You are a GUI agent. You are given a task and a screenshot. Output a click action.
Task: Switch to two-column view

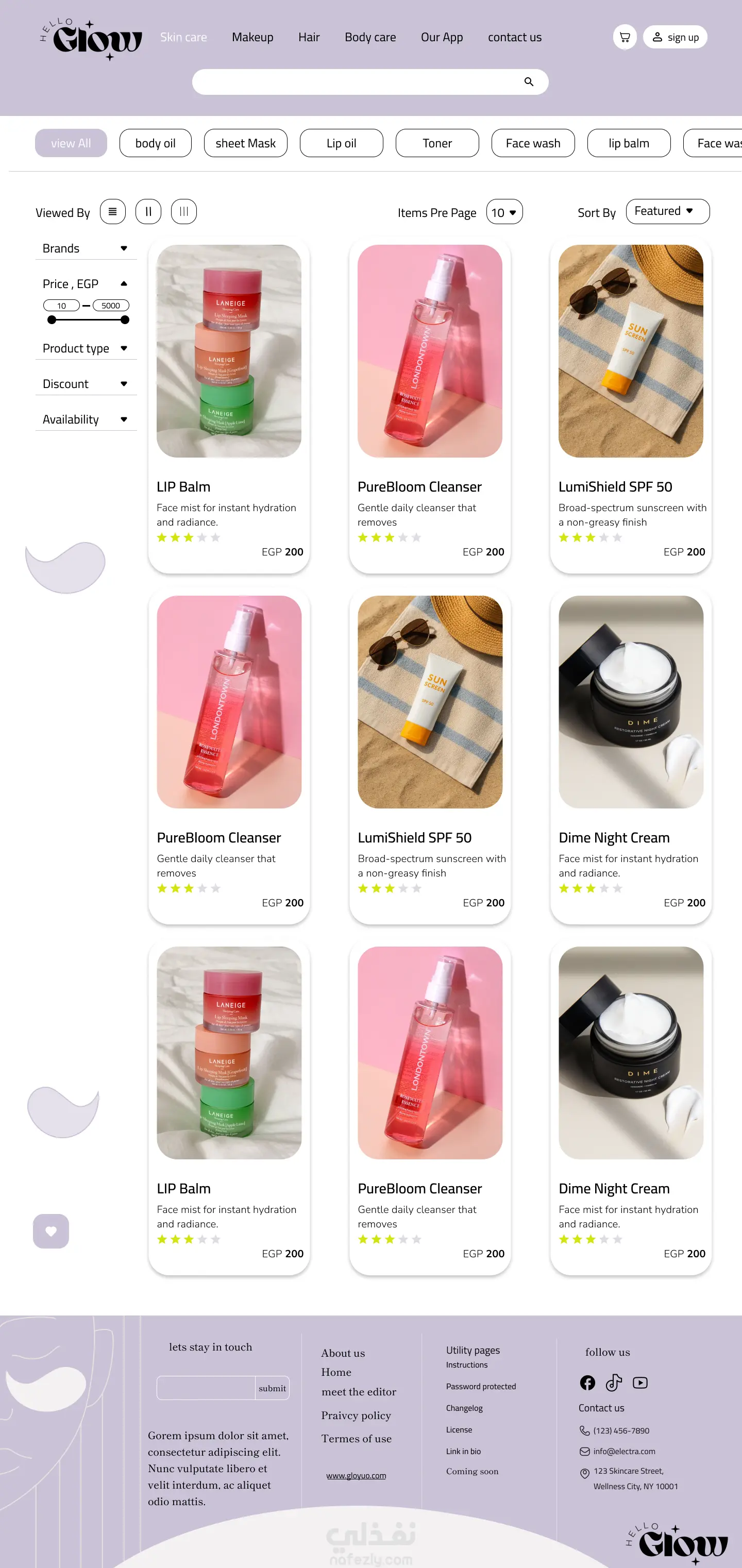pyautogui.click(x=148, y=212)
